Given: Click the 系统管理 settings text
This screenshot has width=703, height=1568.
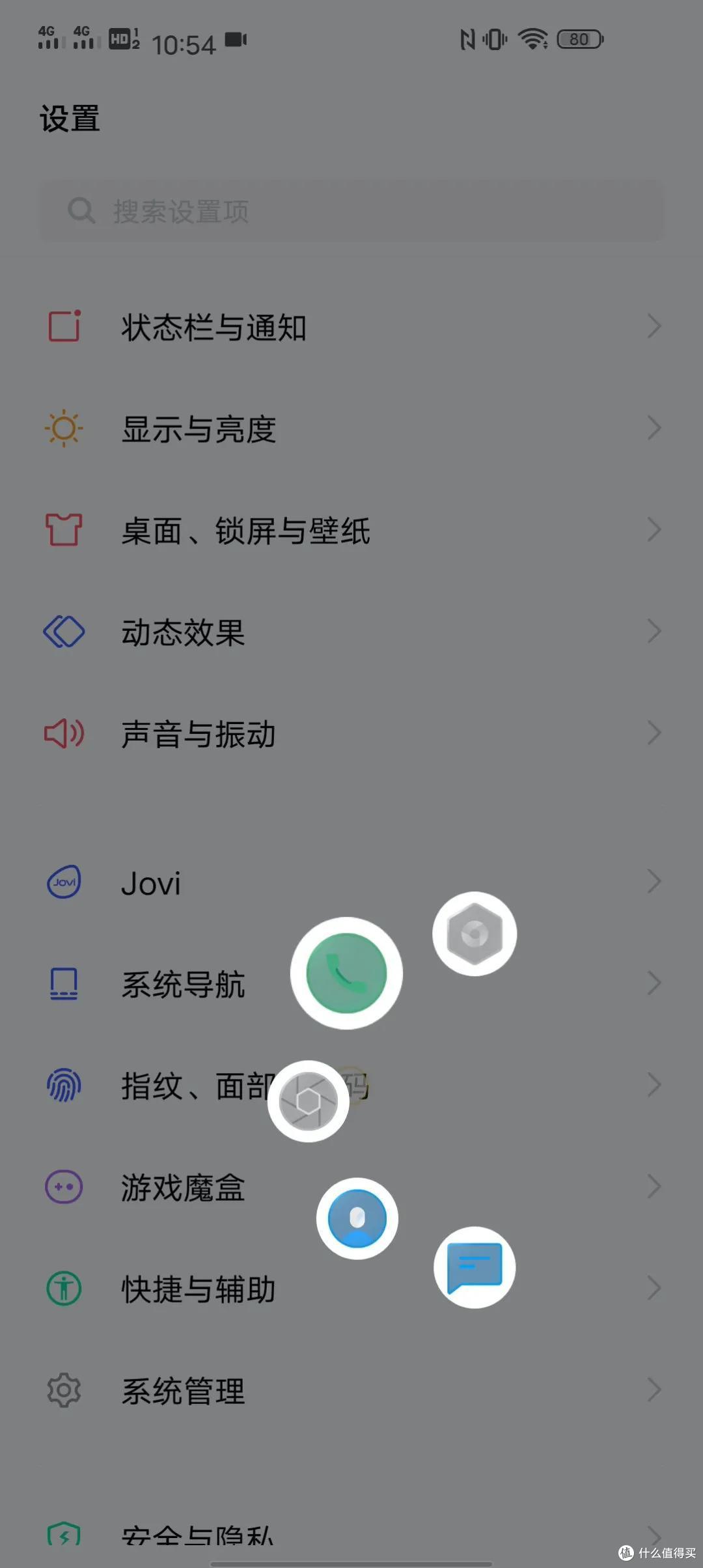Looking at the screenshot, I should tap(182, 1390).
